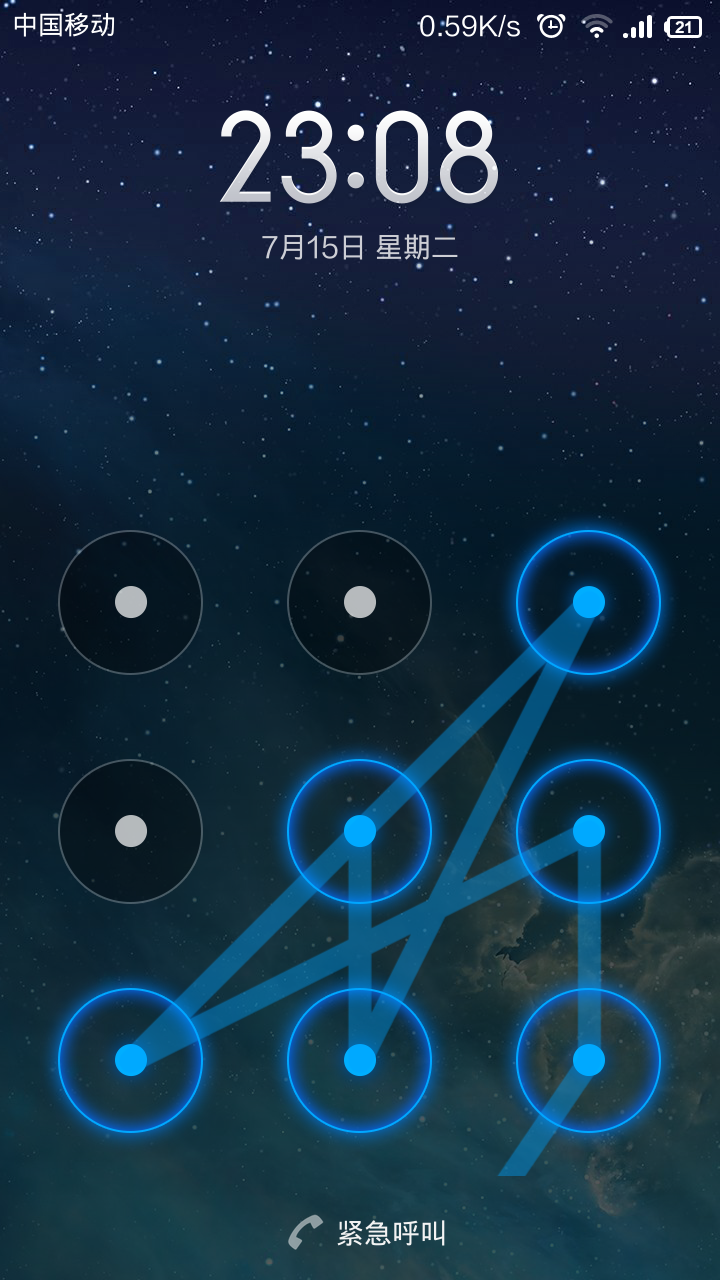This screenshot has height=1280, width=720.
Task: Touch the bottom-right pattern dot
Action: click(589, 1060)
